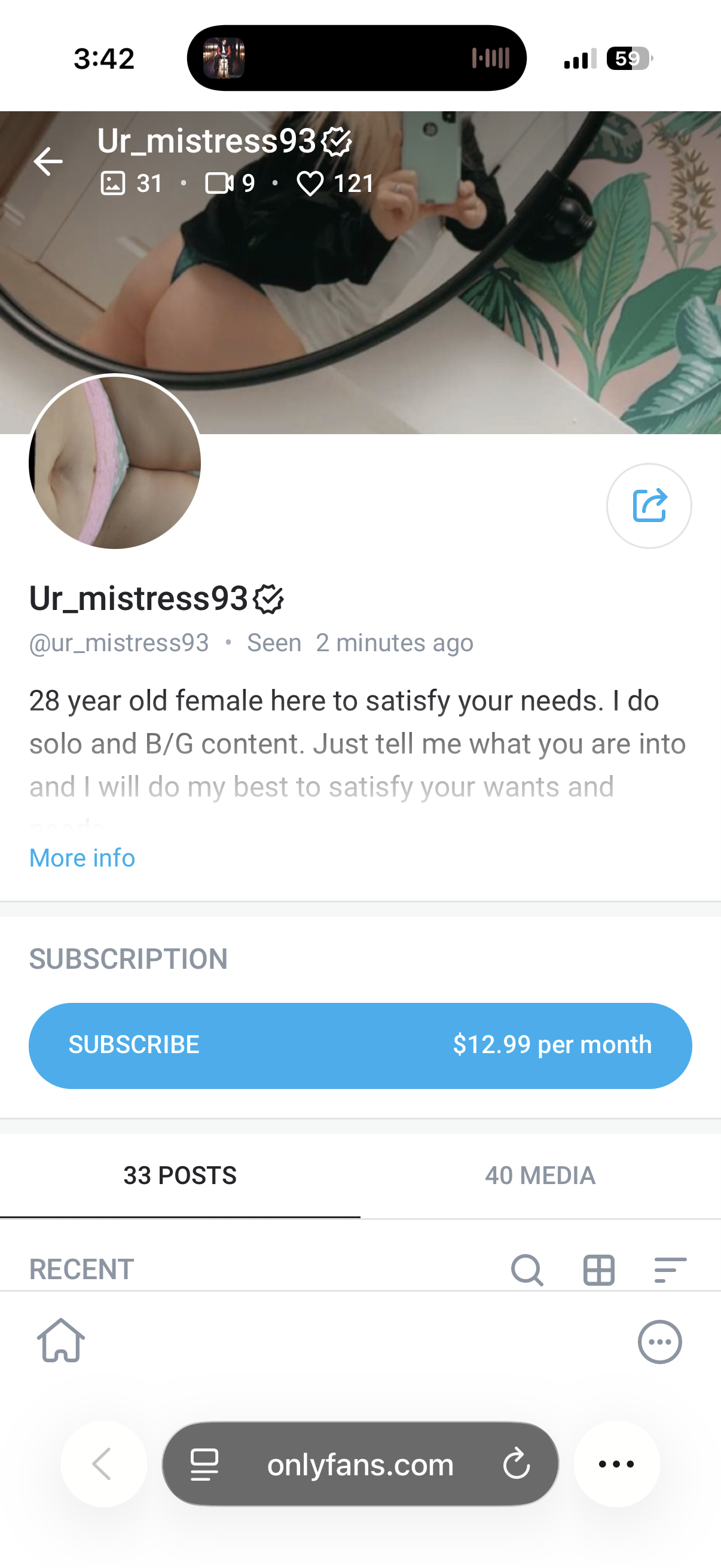Go back using the header arrow
721x1568 pixels.
coord(47,161)
